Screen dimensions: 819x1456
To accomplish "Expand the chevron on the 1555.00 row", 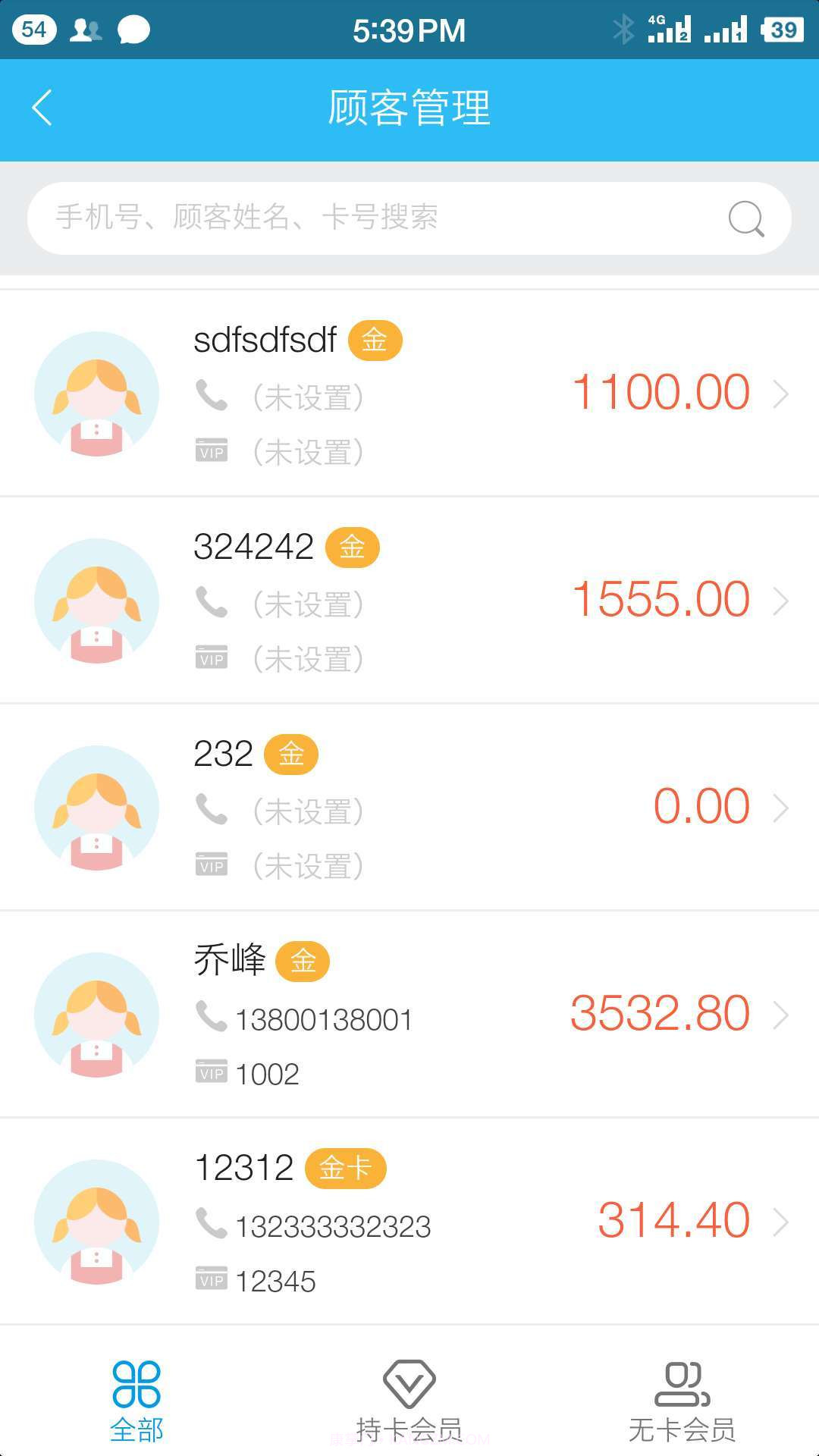I will (781, 599).
